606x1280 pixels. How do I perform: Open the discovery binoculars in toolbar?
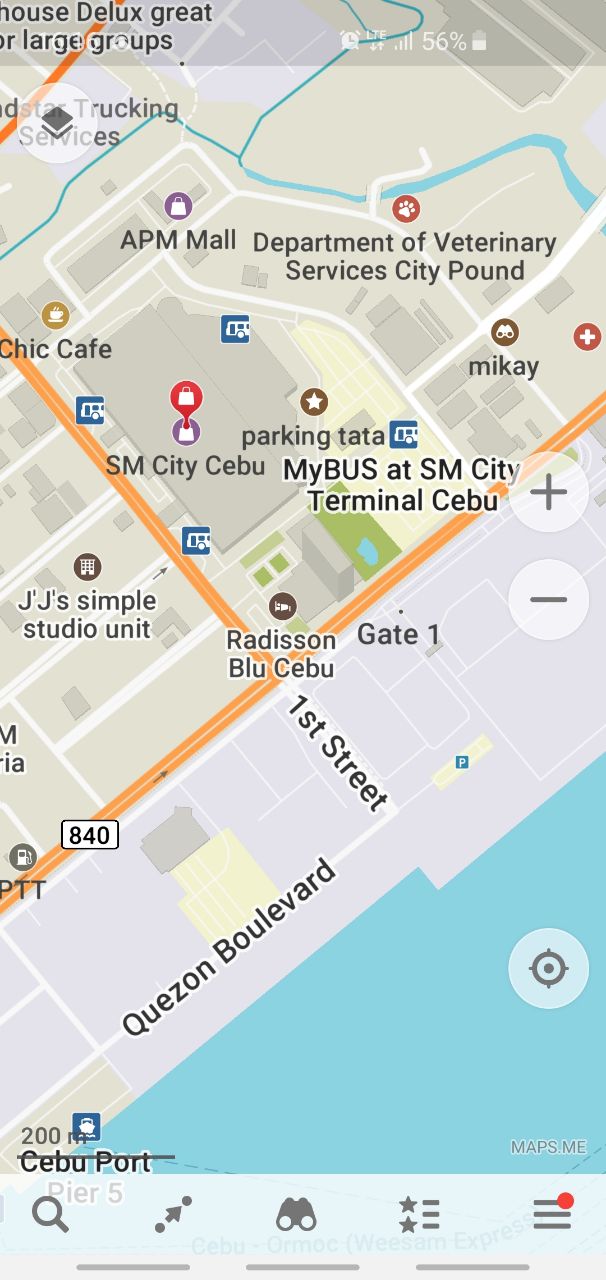[297, 1214]
